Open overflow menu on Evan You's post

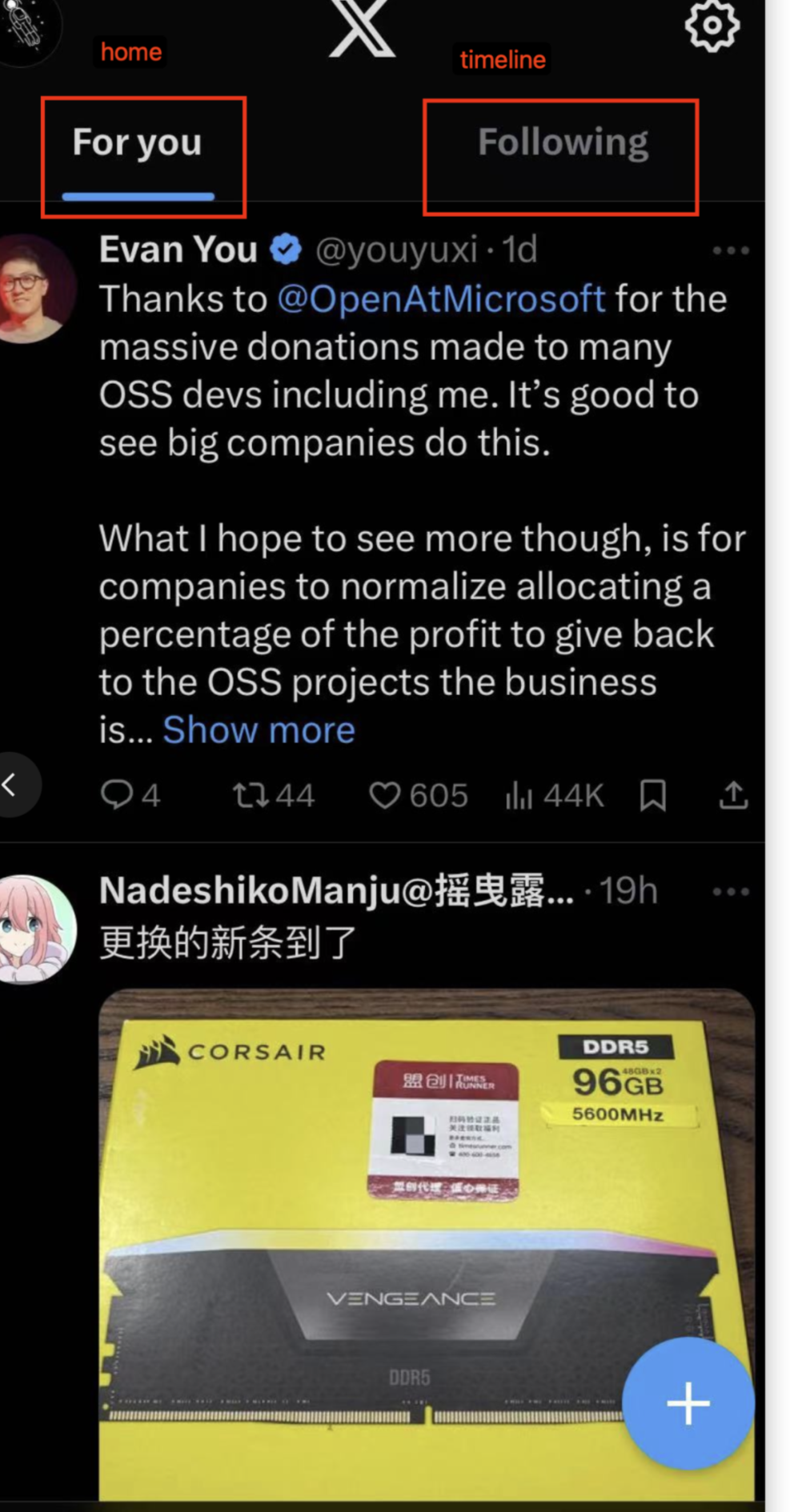[x=730, y=251]
